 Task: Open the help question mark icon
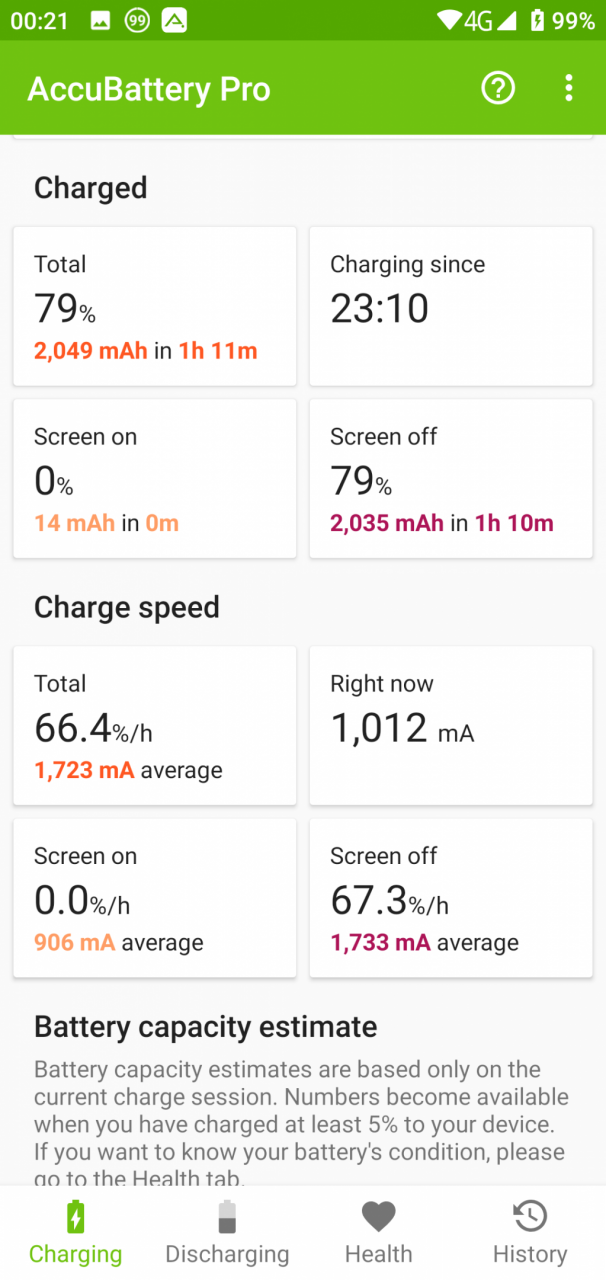(498, 88)
